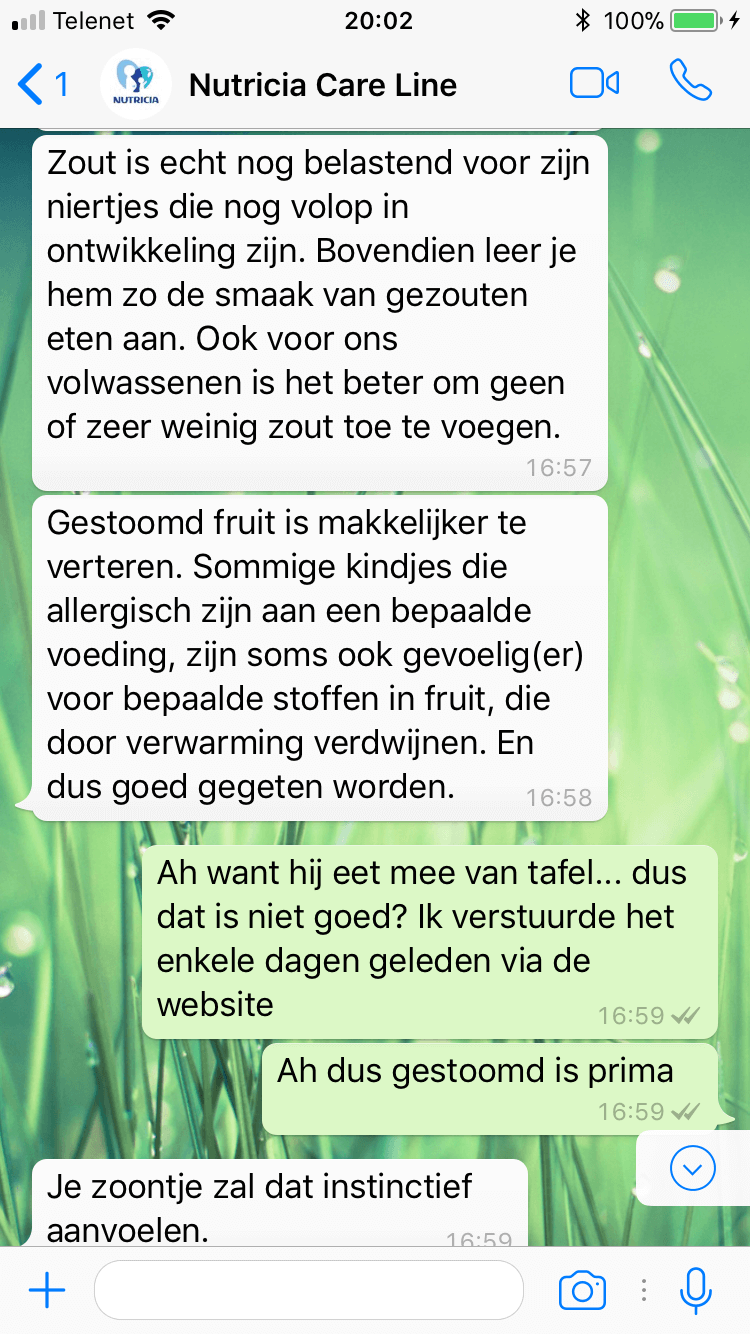
Task: Start a video call with Nutricia Care Line
Action: (594, 84)
